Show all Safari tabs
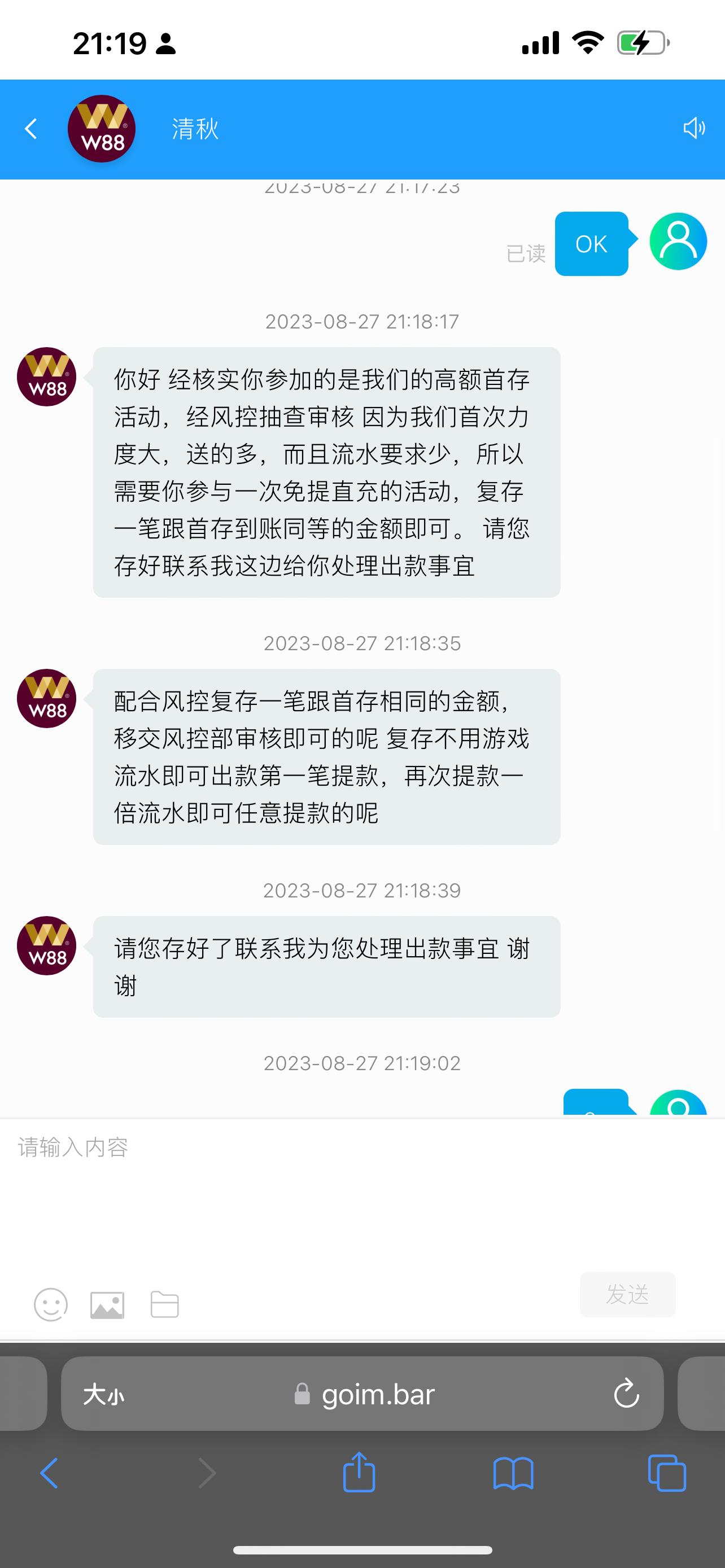725x1568 pixels. [x=667, y=1473]
